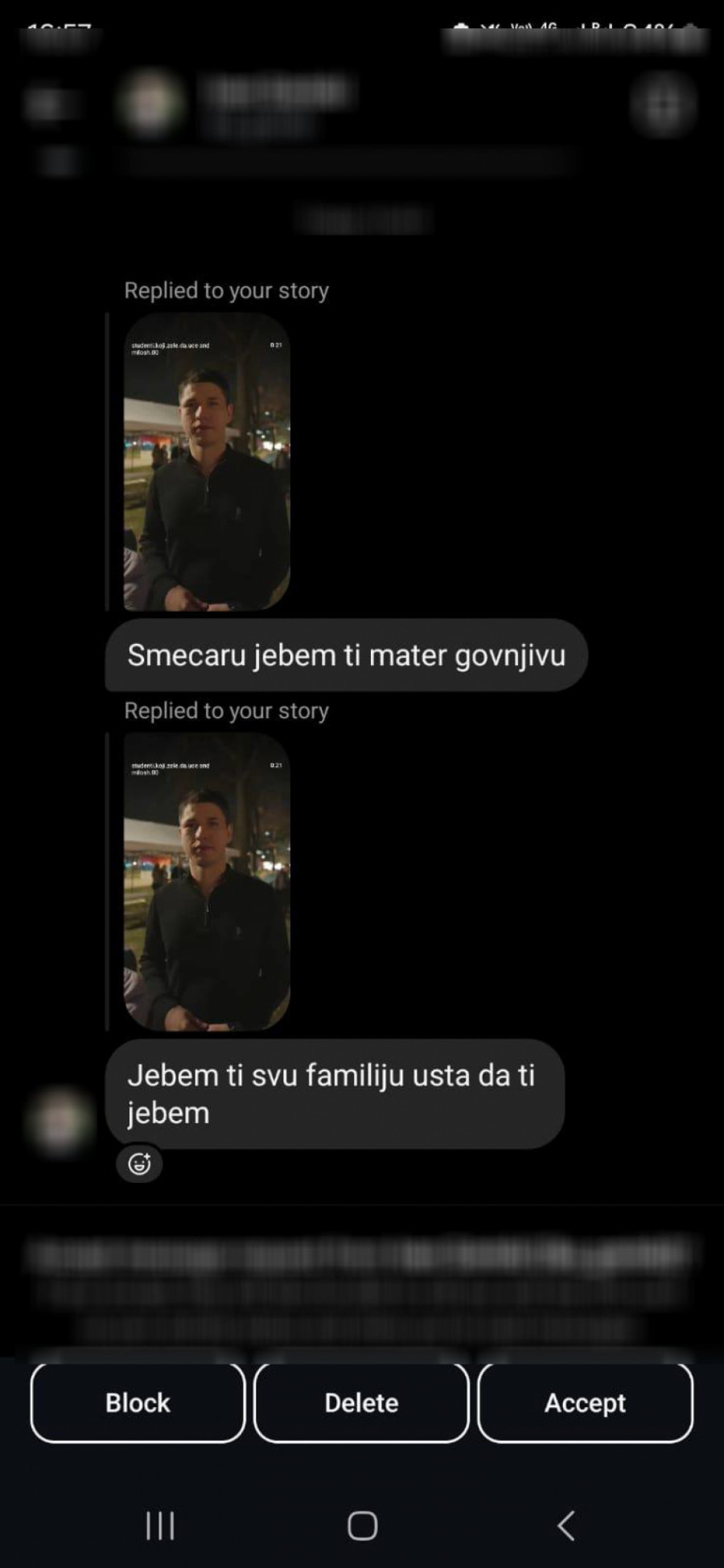Open story preview above 'Smecaru' message
724x1568 pixels.
click(207, 462)
